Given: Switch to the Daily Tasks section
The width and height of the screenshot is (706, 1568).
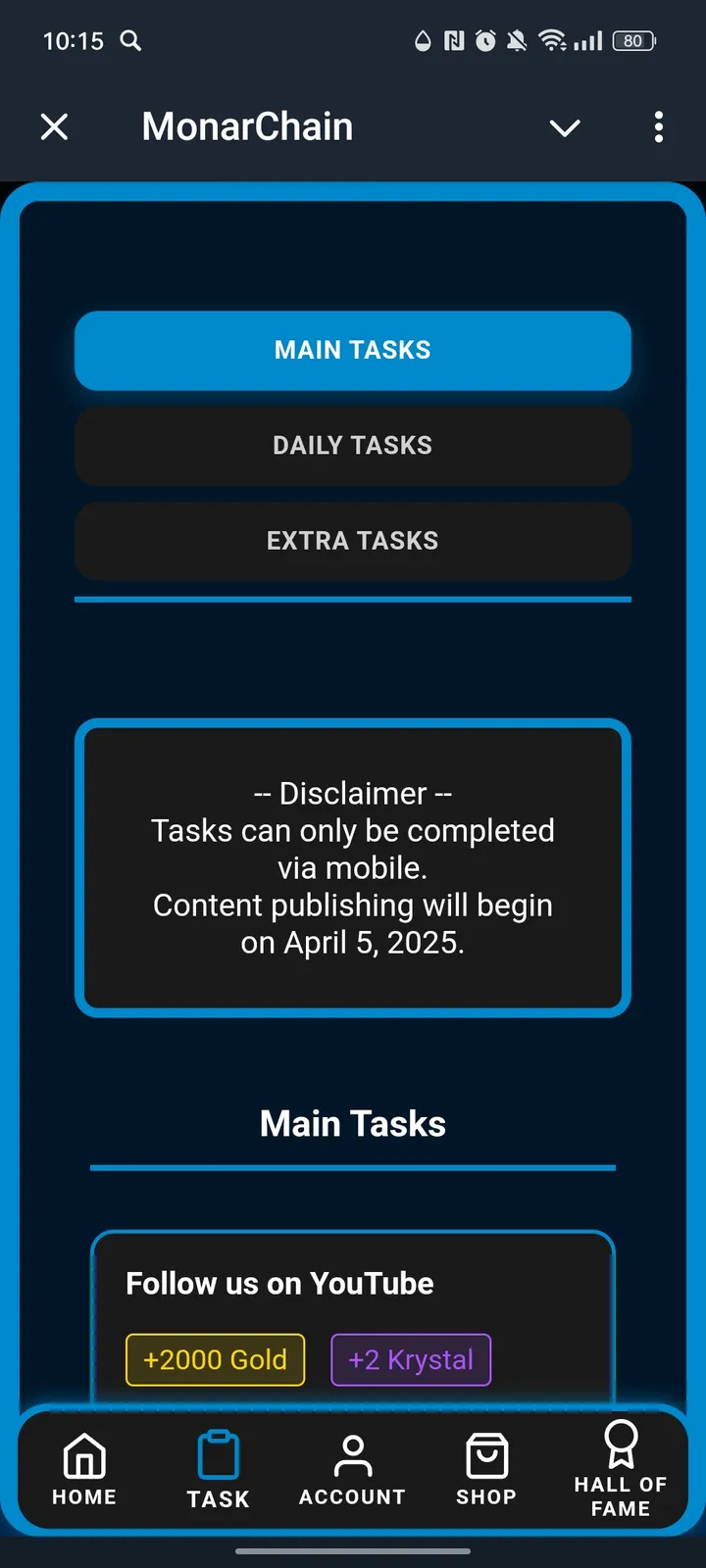Looking at the screenshot, I should tap(353, 446).
